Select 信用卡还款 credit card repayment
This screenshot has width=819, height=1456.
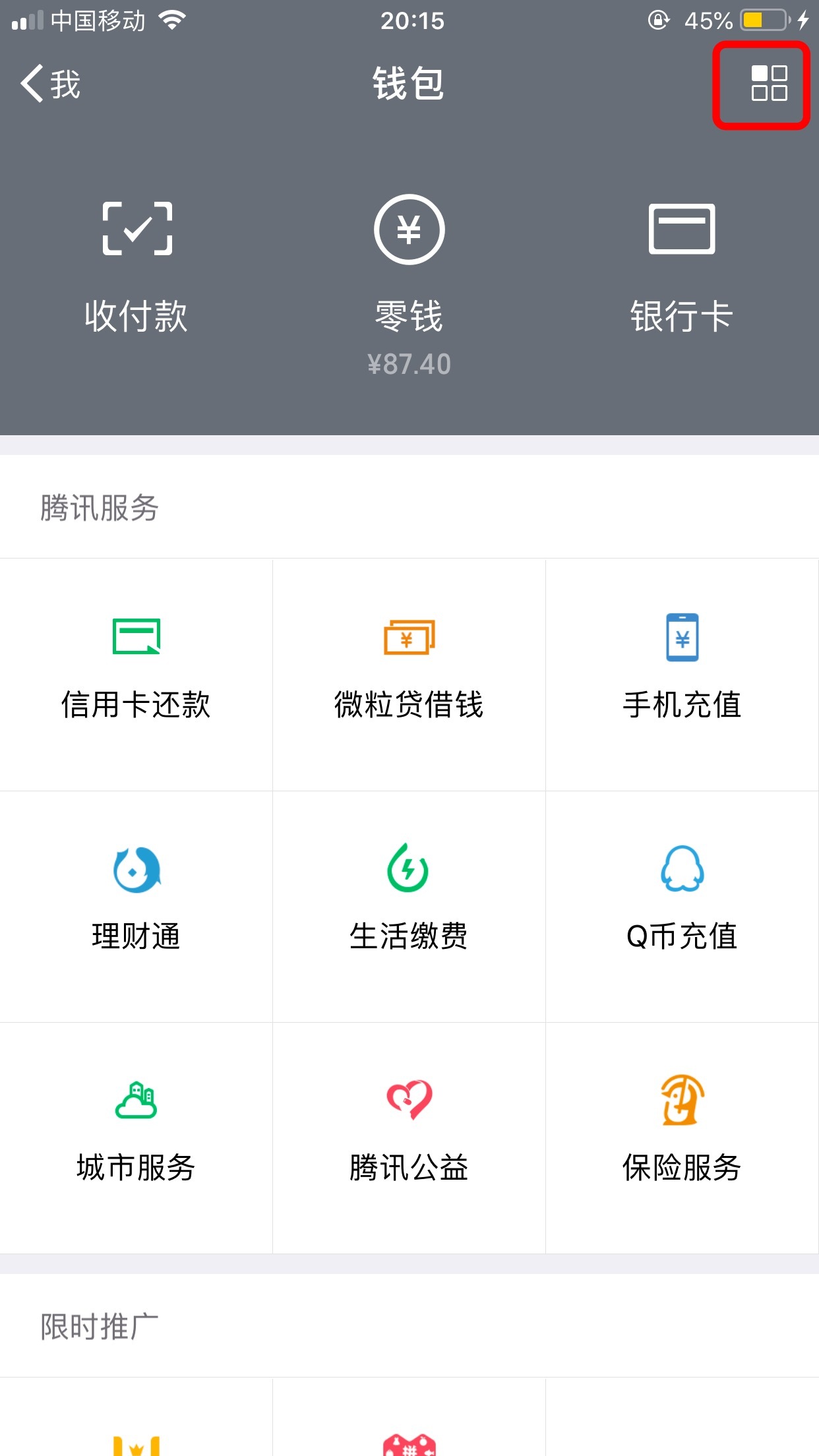pyautogui.click(x=136, y=666)
